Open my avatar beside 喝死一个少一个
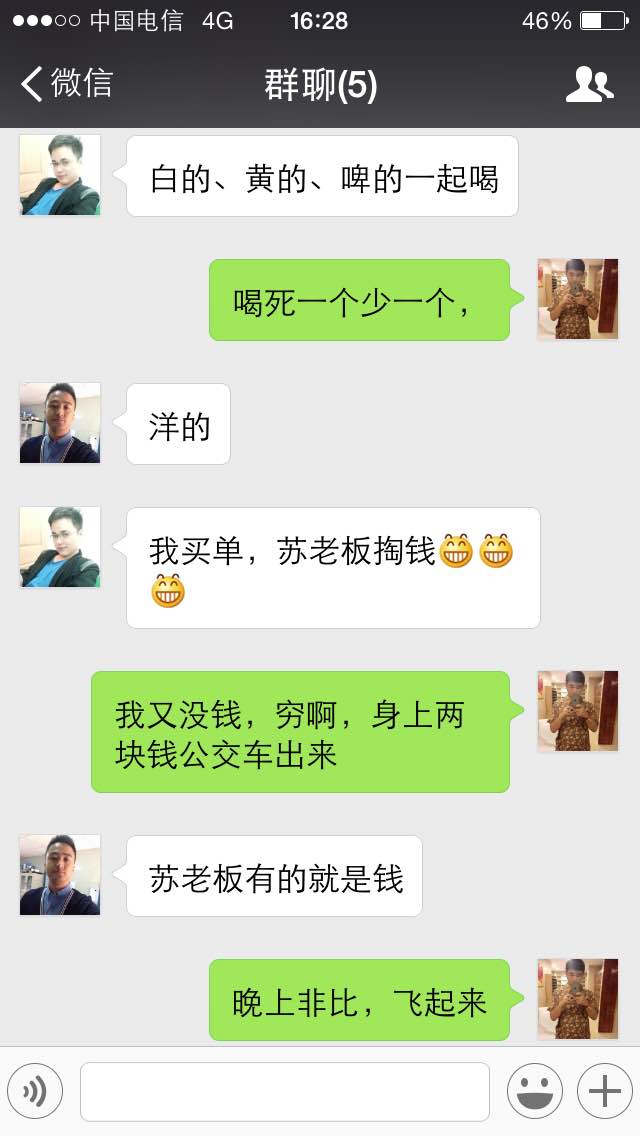This screenshot has height=1136, width=640. [x=578, y=299]
